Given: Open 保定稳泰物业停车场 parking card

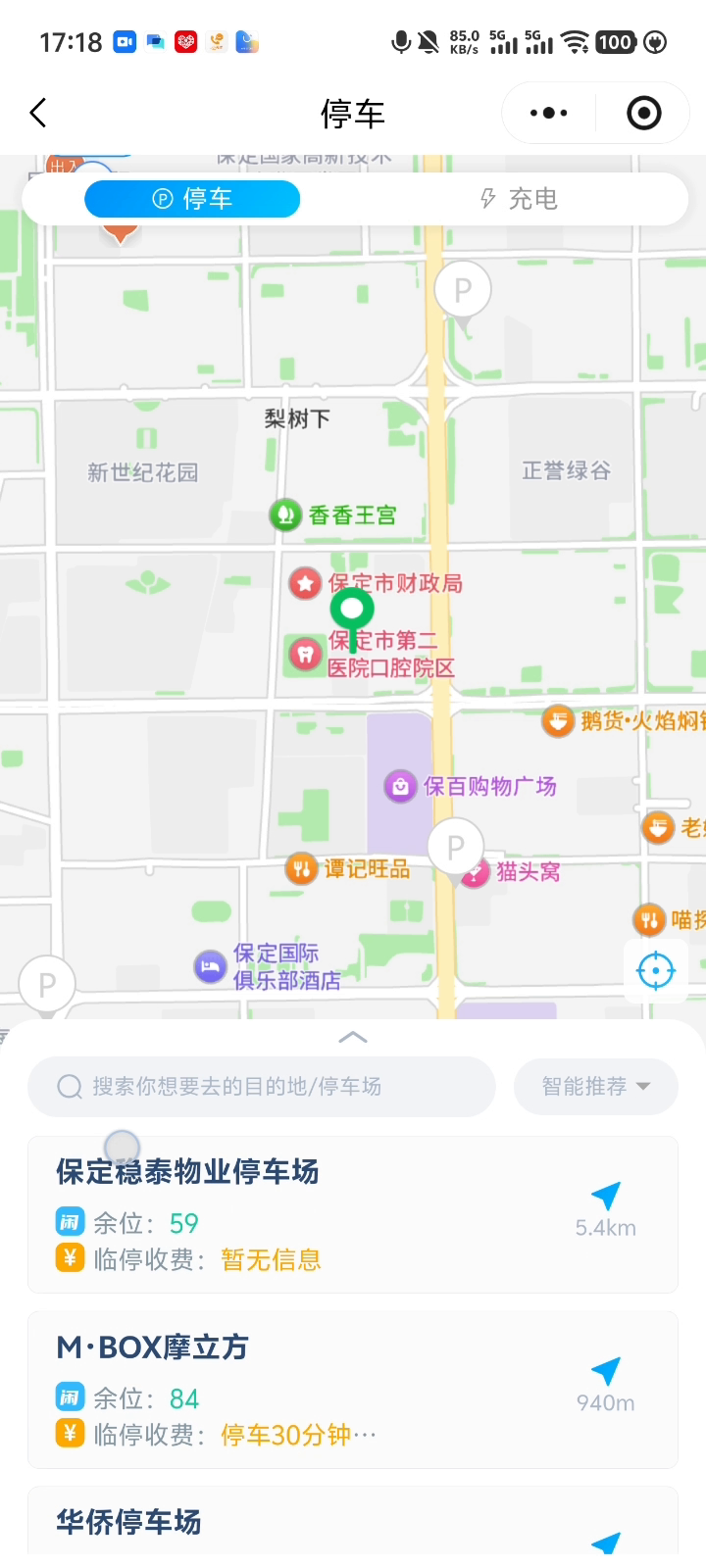Looking at the screenshot, I should click(x=294, y=1213).
